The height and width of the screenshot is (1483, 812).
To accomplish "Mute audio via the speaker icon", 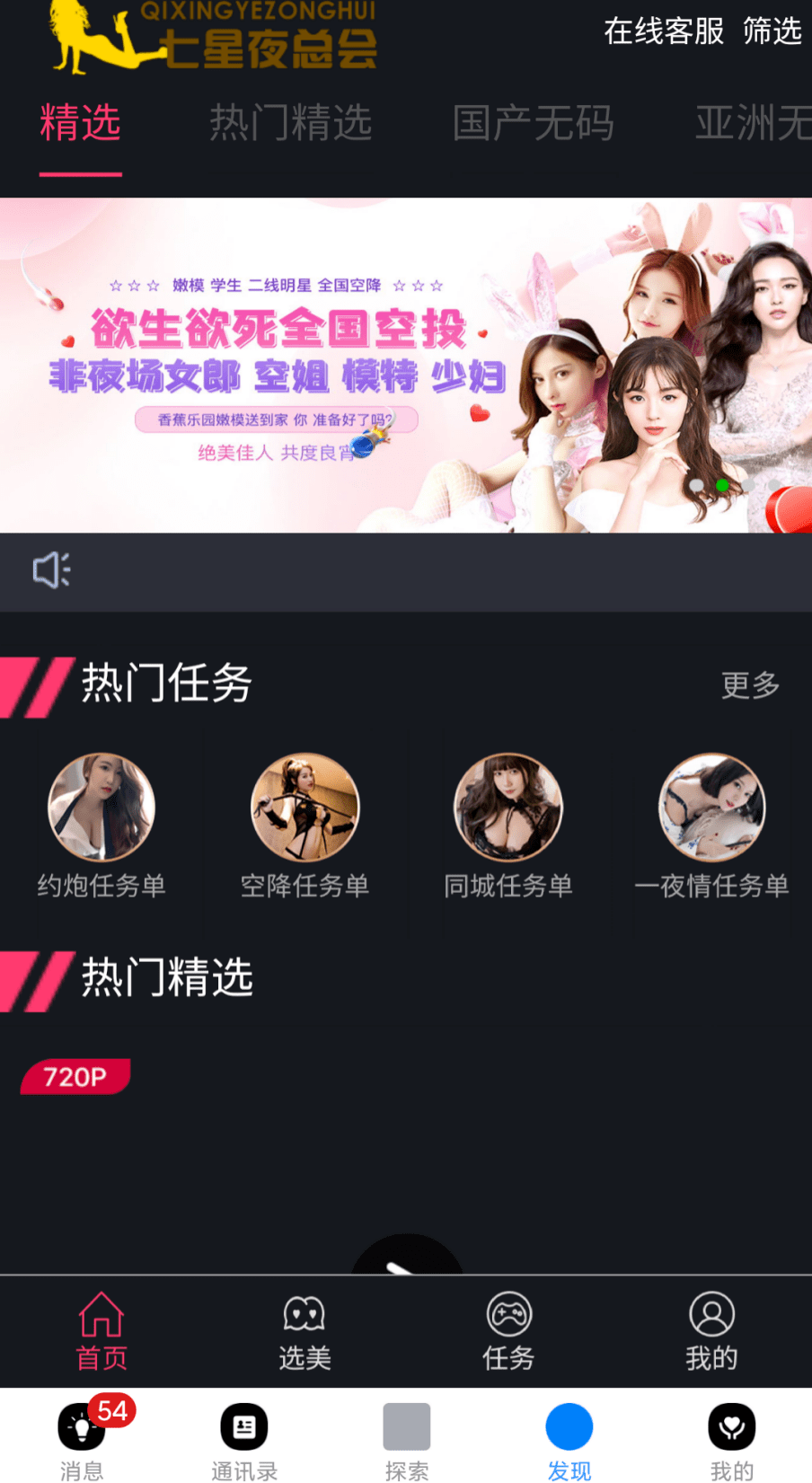I will point(50,569).
